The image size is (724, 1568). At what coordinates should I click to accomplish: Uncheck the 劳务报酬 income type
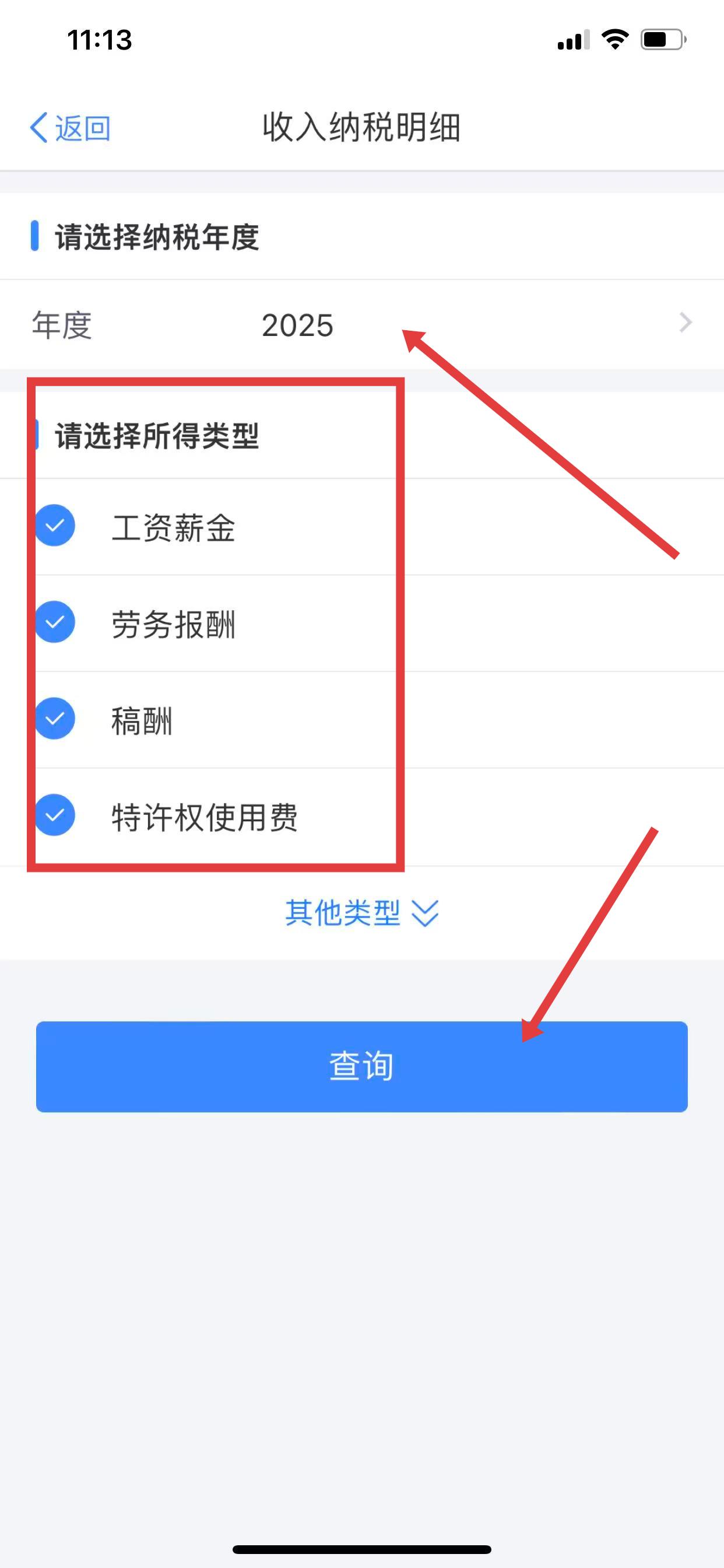(x=55, y=622)
